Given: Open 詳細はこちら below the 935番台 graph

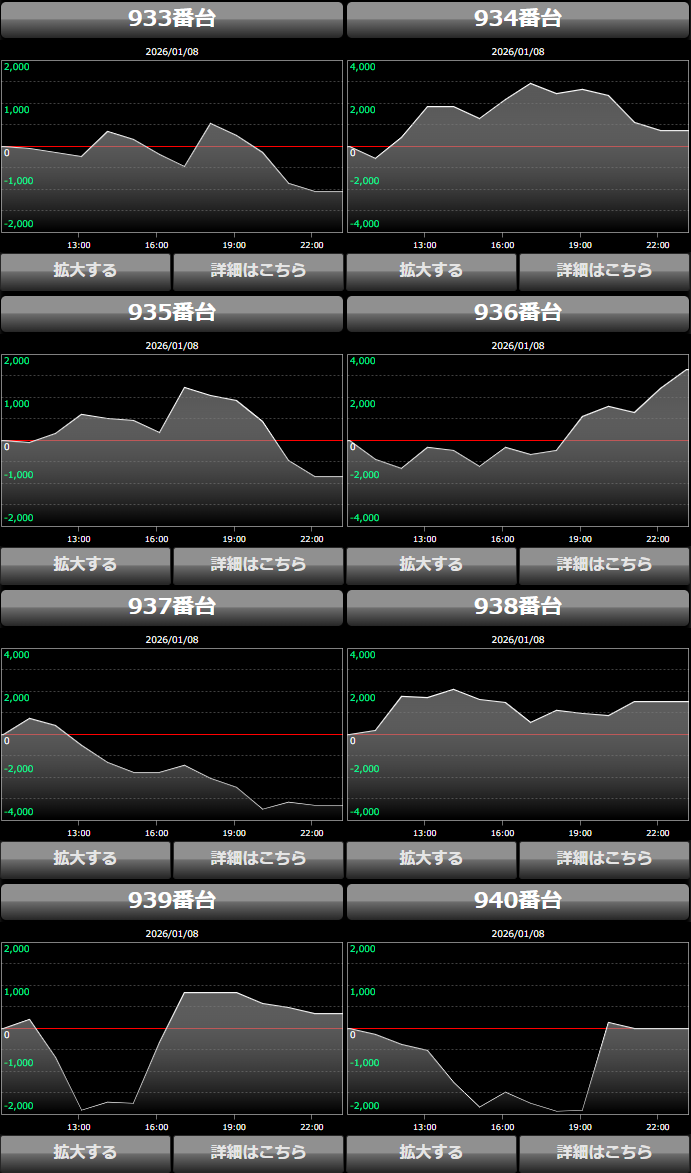Looking at the screenshot, I should (258, 565).
